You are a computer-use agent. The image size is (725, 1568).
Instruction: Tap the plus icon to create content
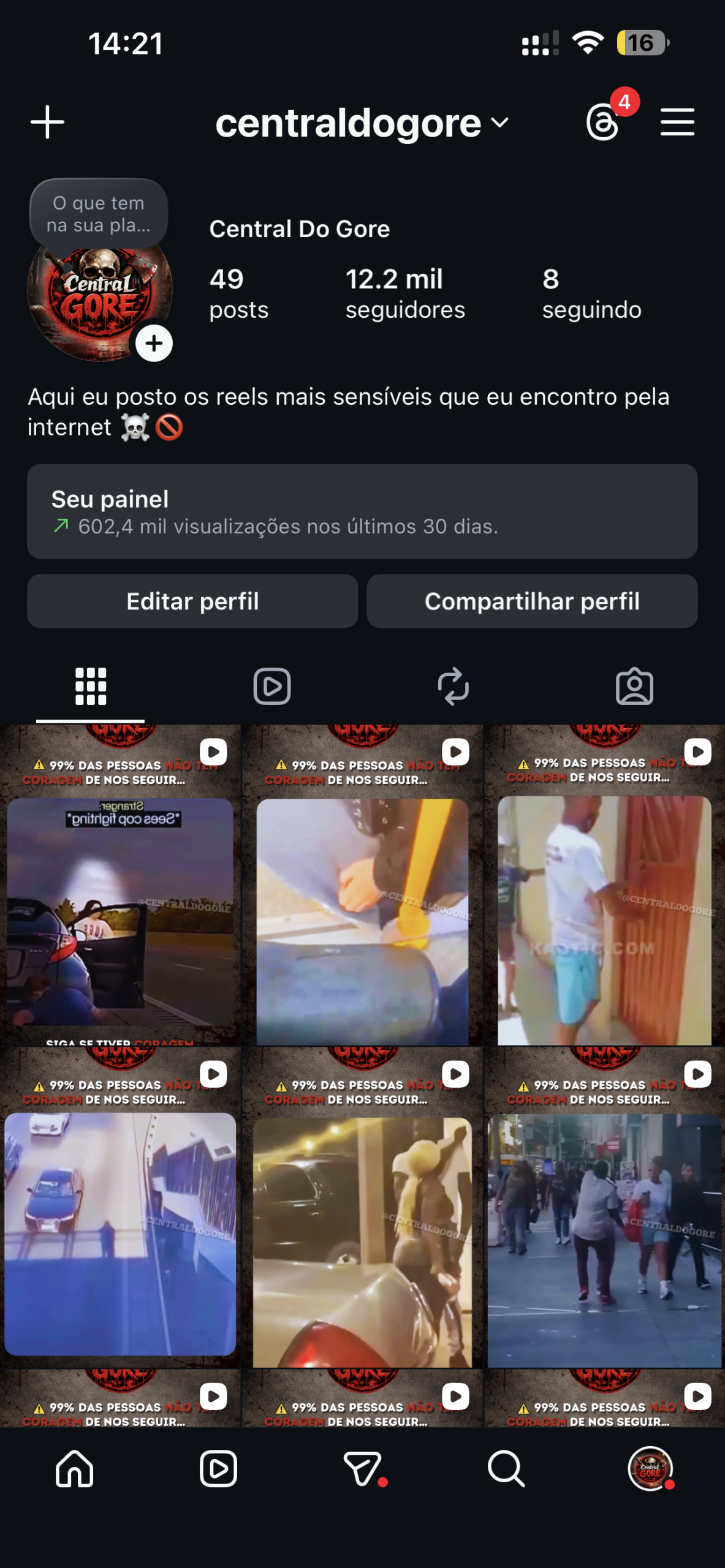click(47, 123)
